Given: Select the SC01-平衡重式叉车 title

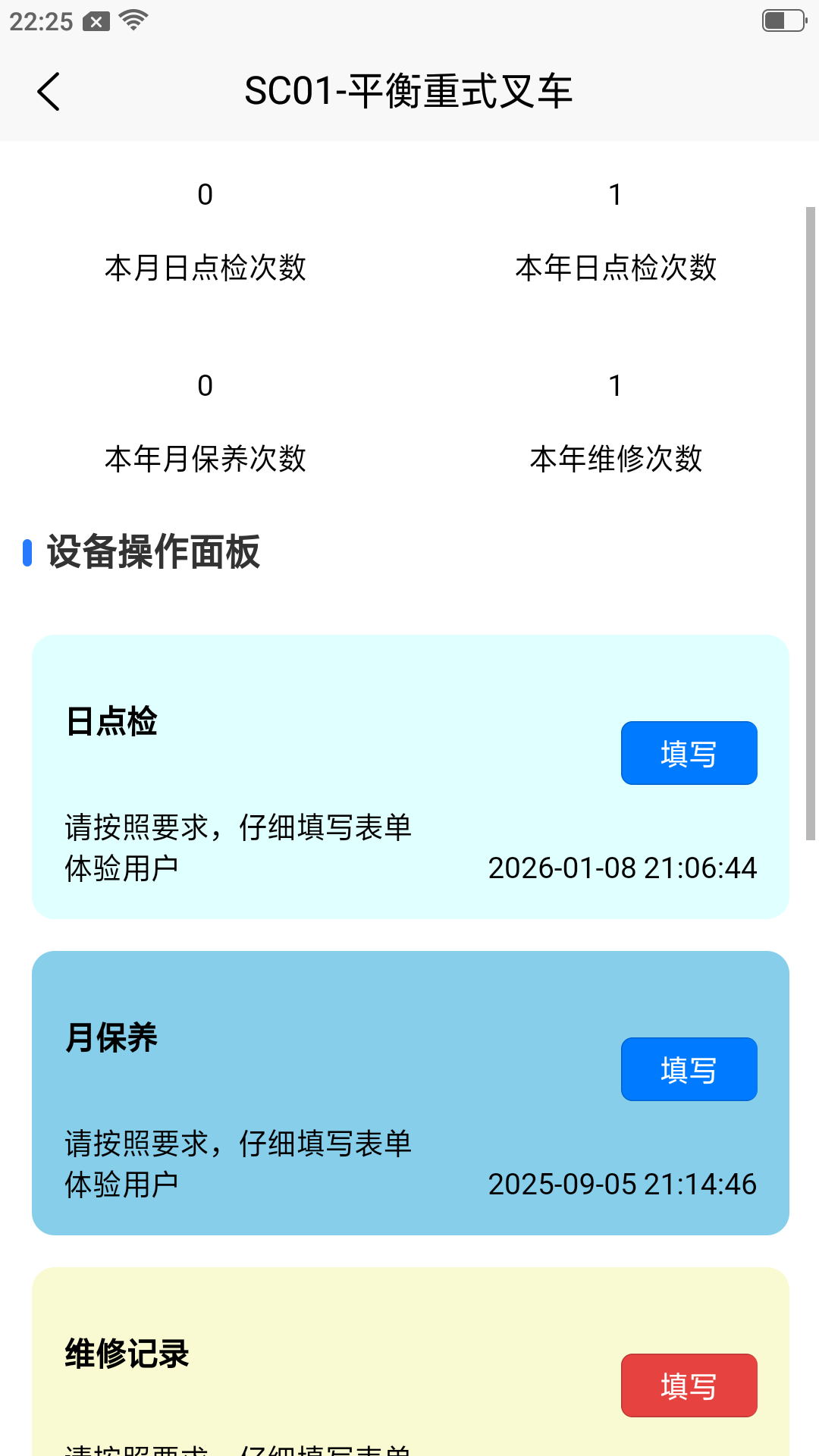Looking at the screenshot, I should (409, 91).
